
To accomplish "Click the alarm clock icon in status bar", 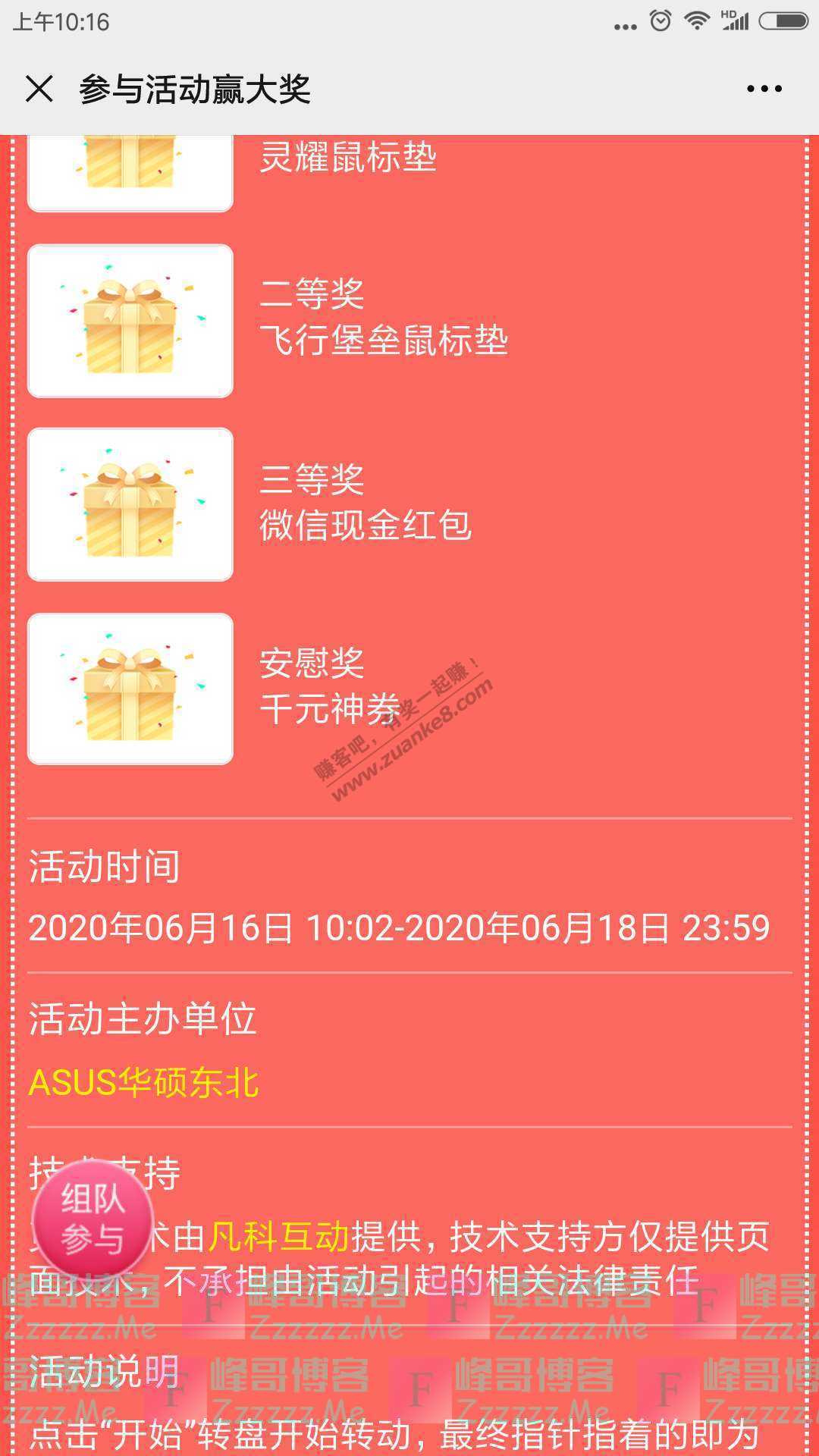I will (659, 21).
